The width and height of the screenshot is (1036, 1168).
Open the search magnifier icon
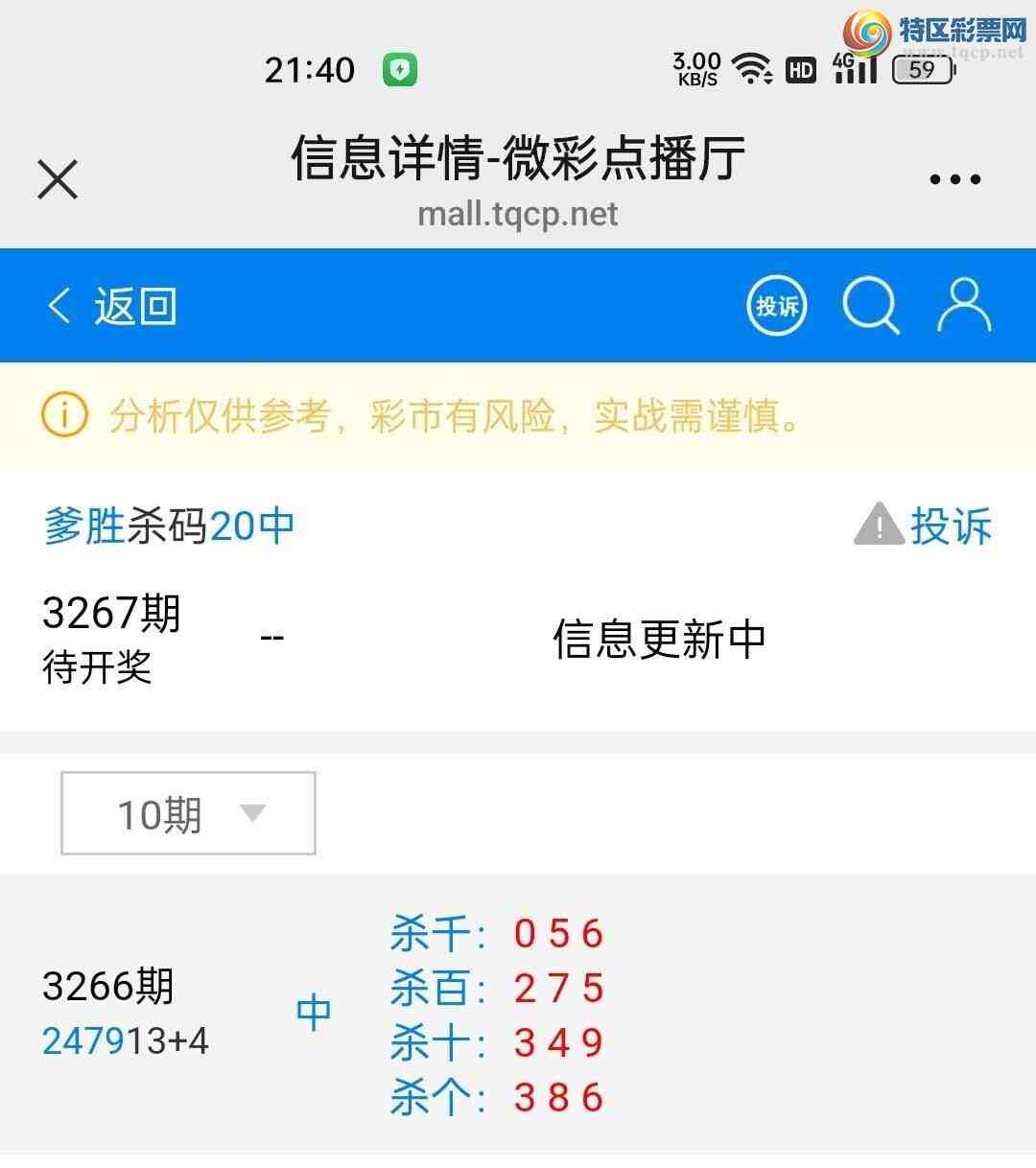[870, 306]
